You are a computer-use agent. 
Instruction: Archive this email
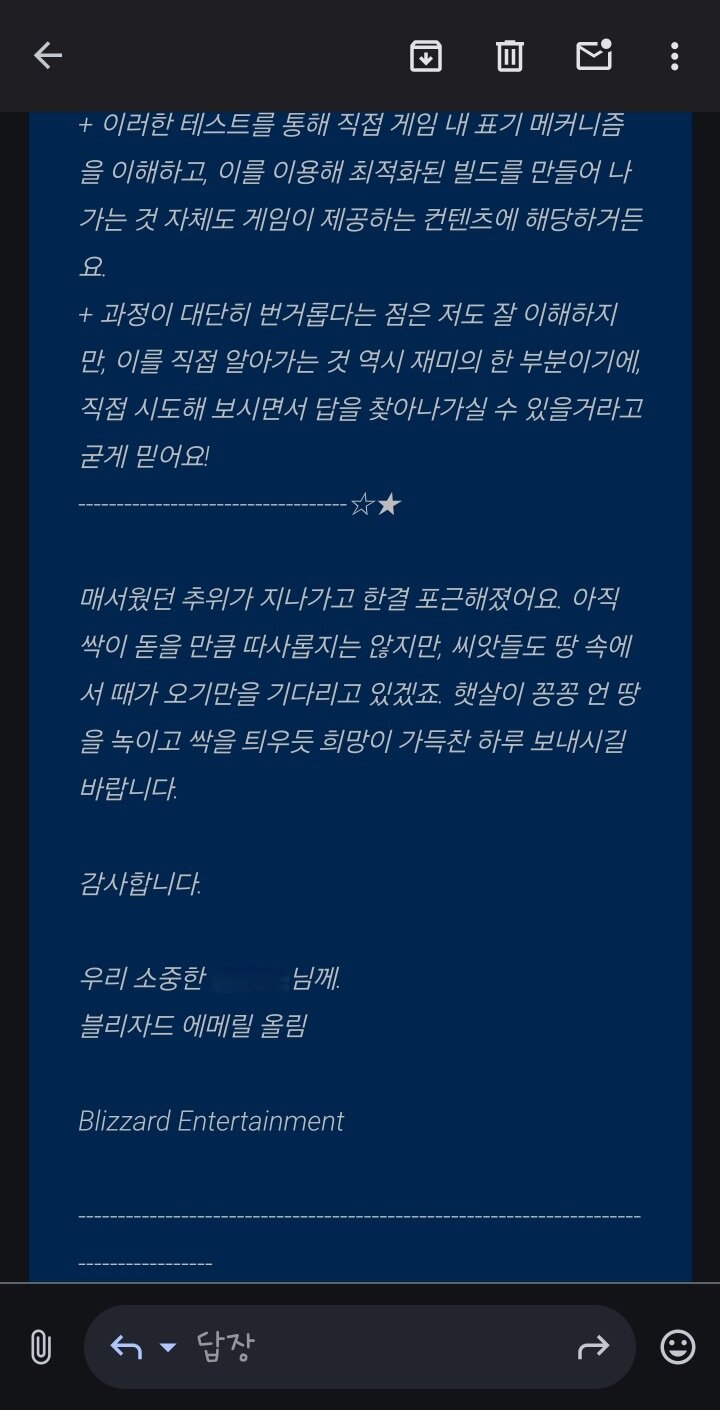point(426,56)
